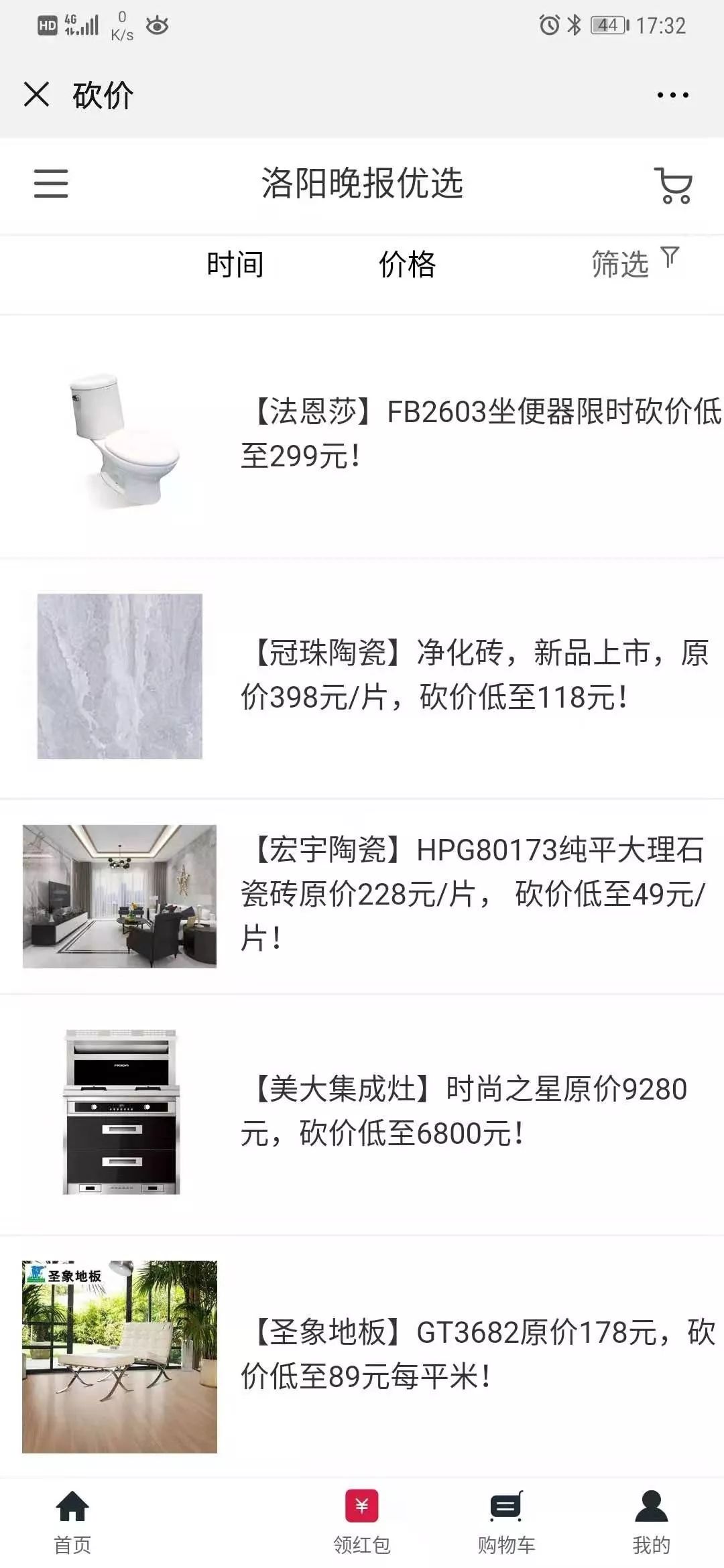724x1568 pixels.
Task: Sort products by 时间
Action: coord(235,265)
